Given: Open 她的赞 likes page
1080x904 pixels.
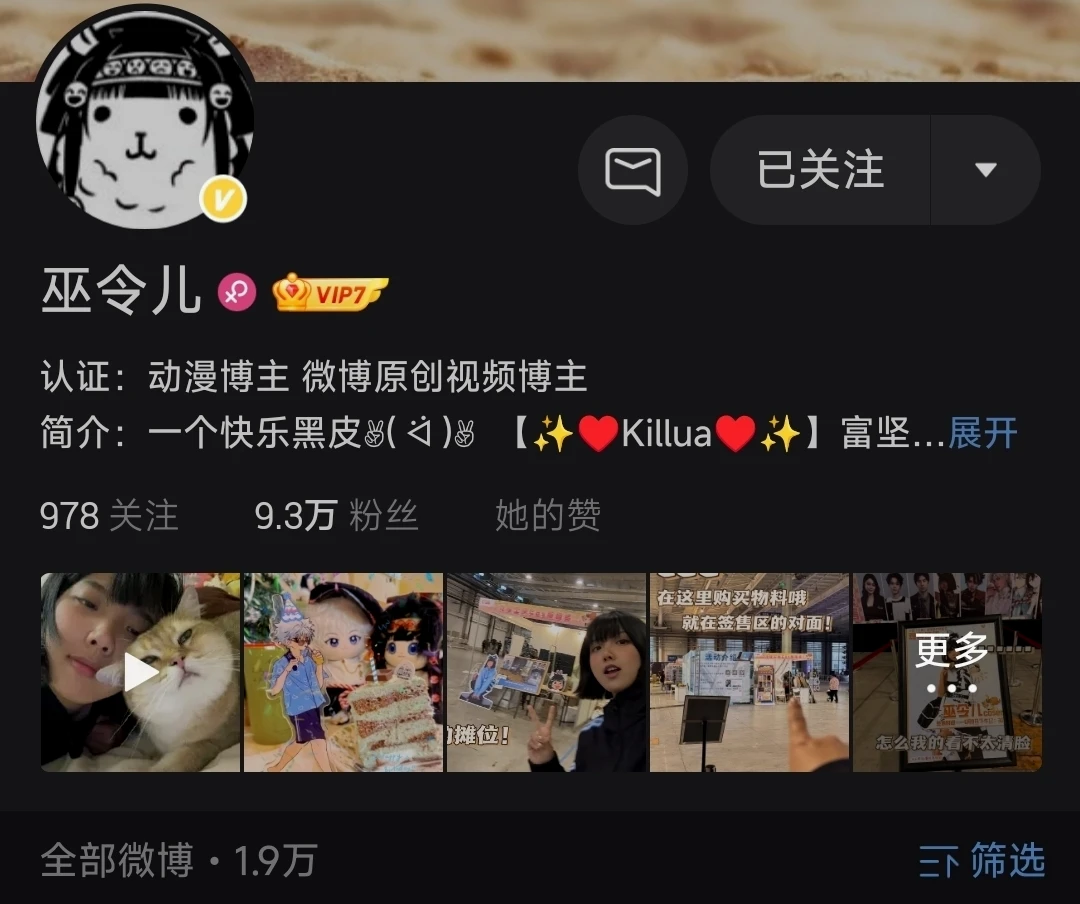Looking at the screenshot, I should point(547,516).
